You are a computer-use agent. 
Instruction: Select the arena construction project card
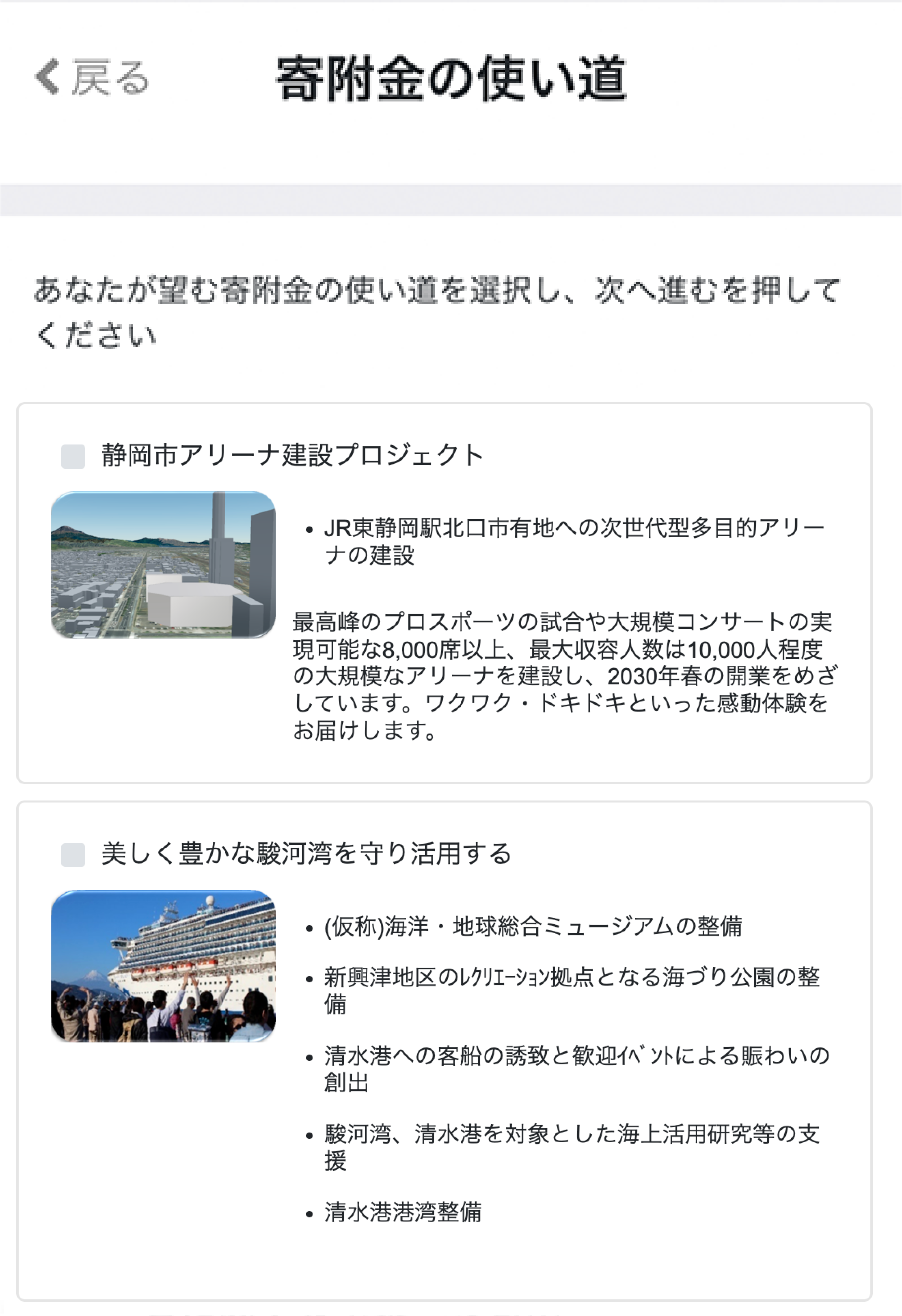coord(451,592)
